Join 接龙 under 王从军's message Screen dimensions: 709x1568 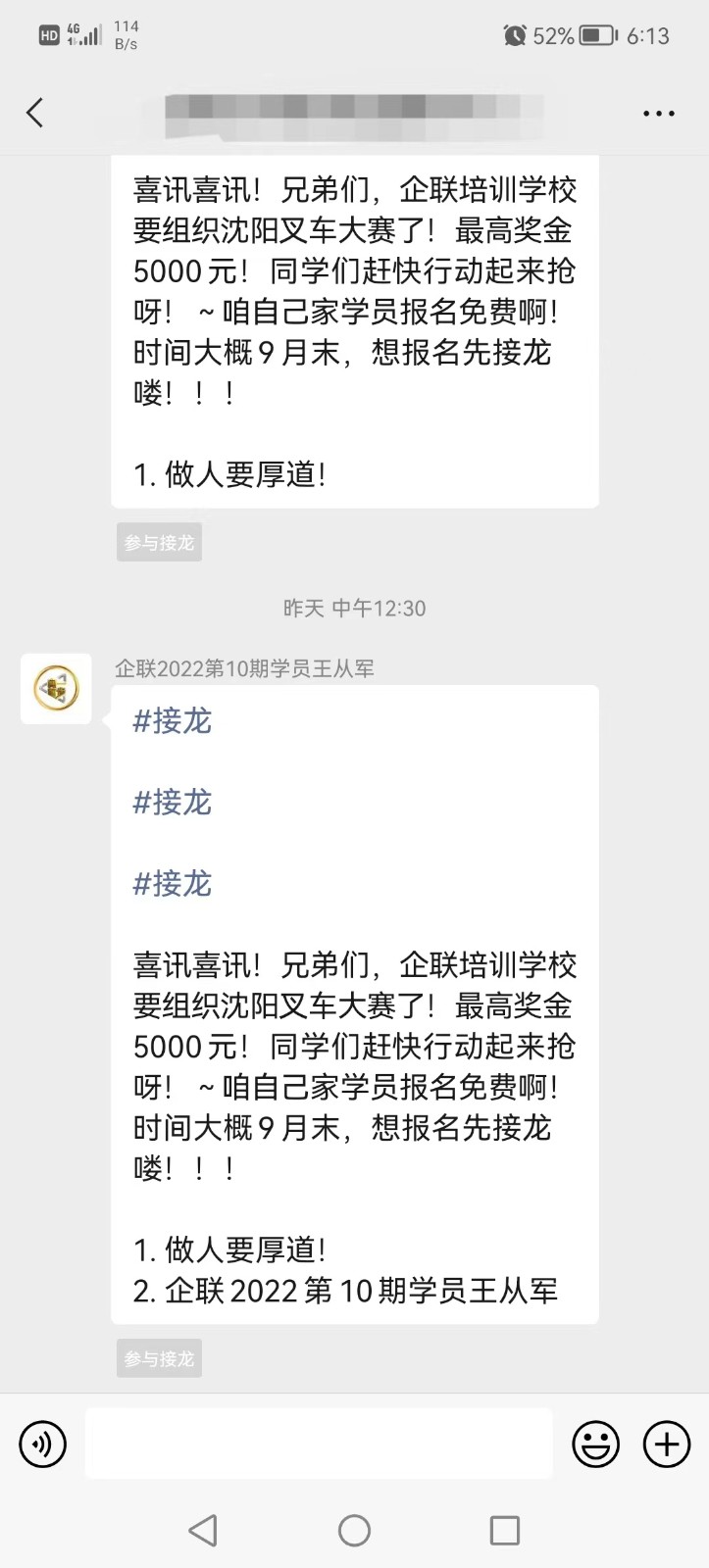tap(159, 1358)
